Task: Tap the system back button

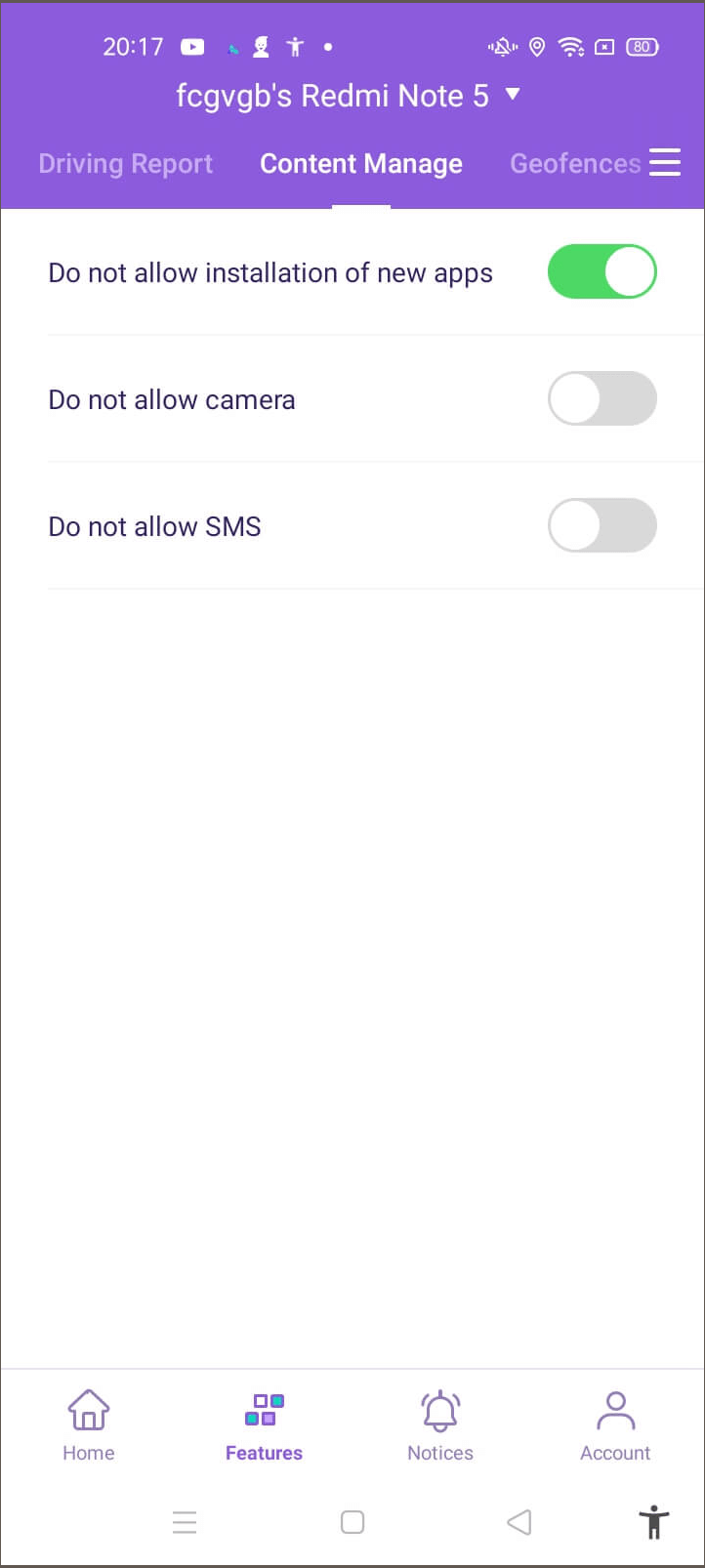Action: pyautogui.click(x=519, y=1521)
